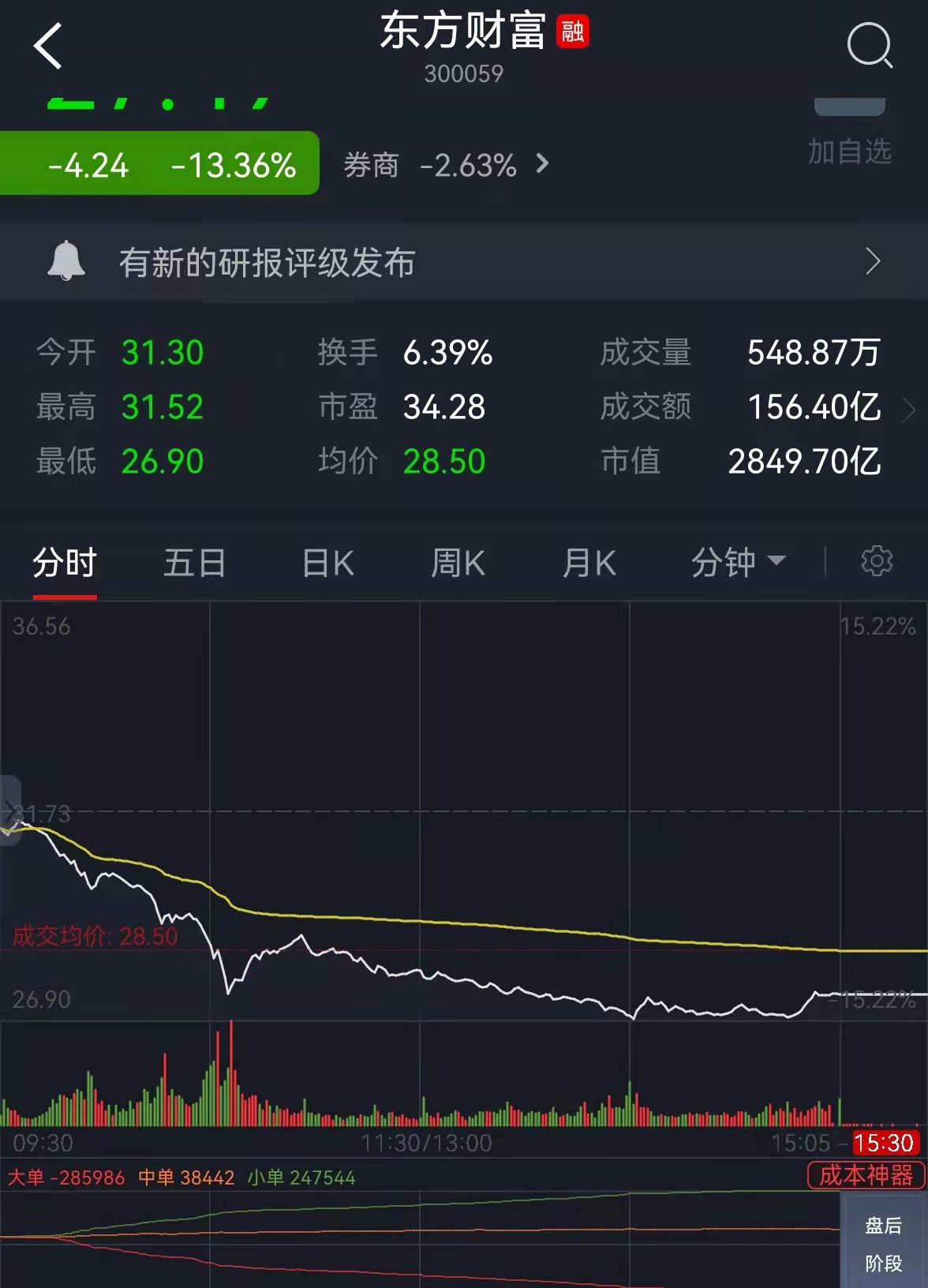Viewport: 928px width, 1288px height.
Task: Select the 分时 chart tab
Action: [x=65, y=563]
